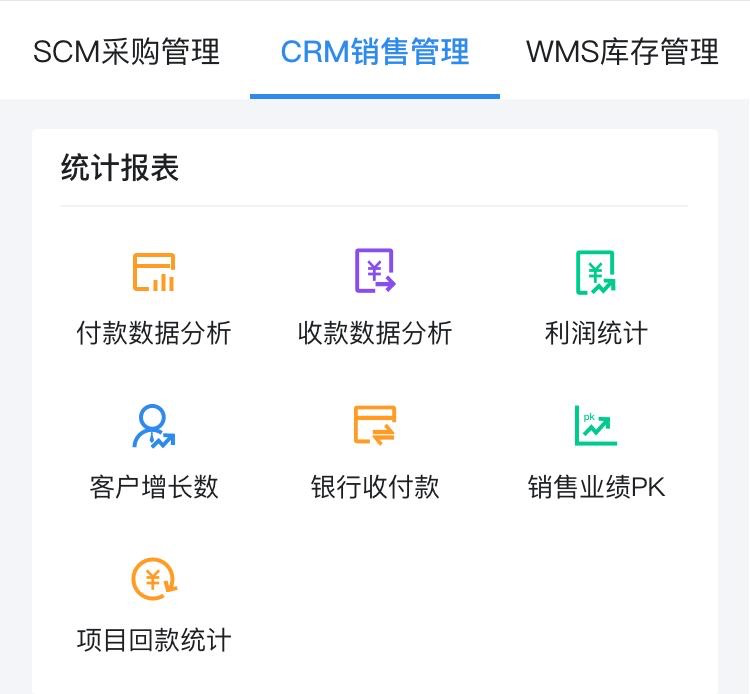Open 项目回款统计 report
Screen dimensions: 750x694
[154, 603]
